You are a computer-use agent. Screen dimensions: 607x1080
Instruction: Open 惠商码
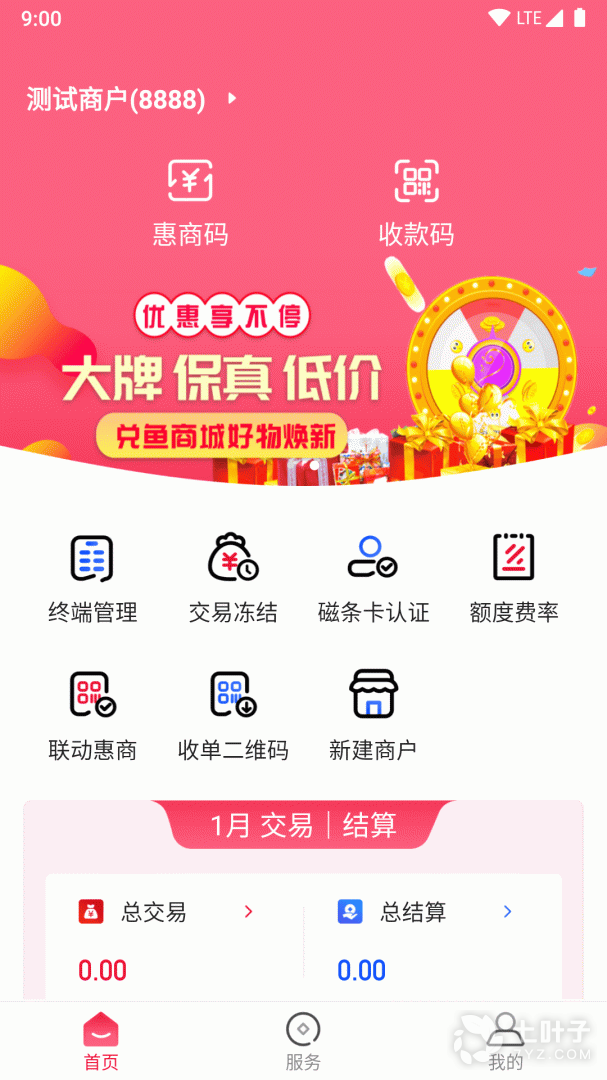coord(190,203)
